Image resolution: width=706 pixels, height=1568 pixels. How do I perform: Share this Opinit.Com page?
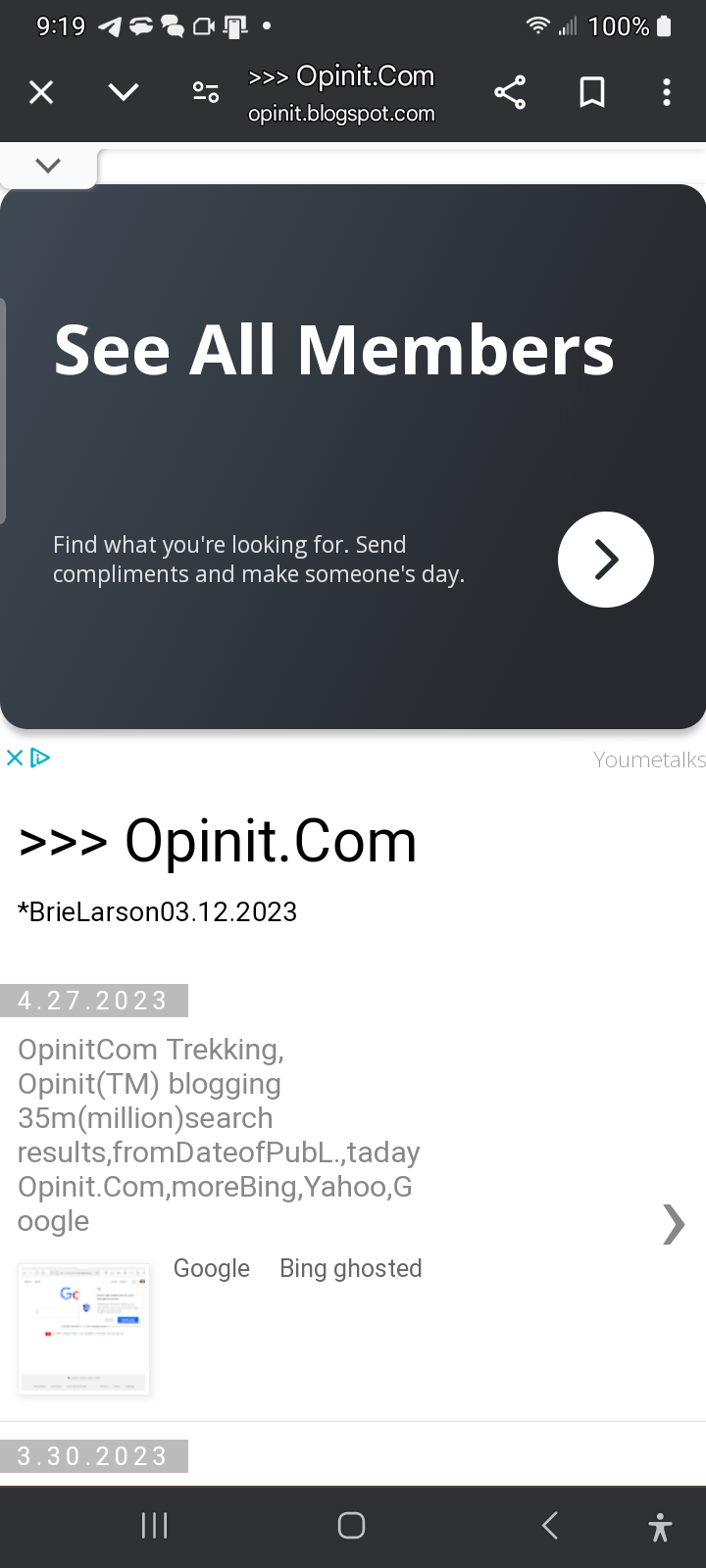tap(510, 93)
